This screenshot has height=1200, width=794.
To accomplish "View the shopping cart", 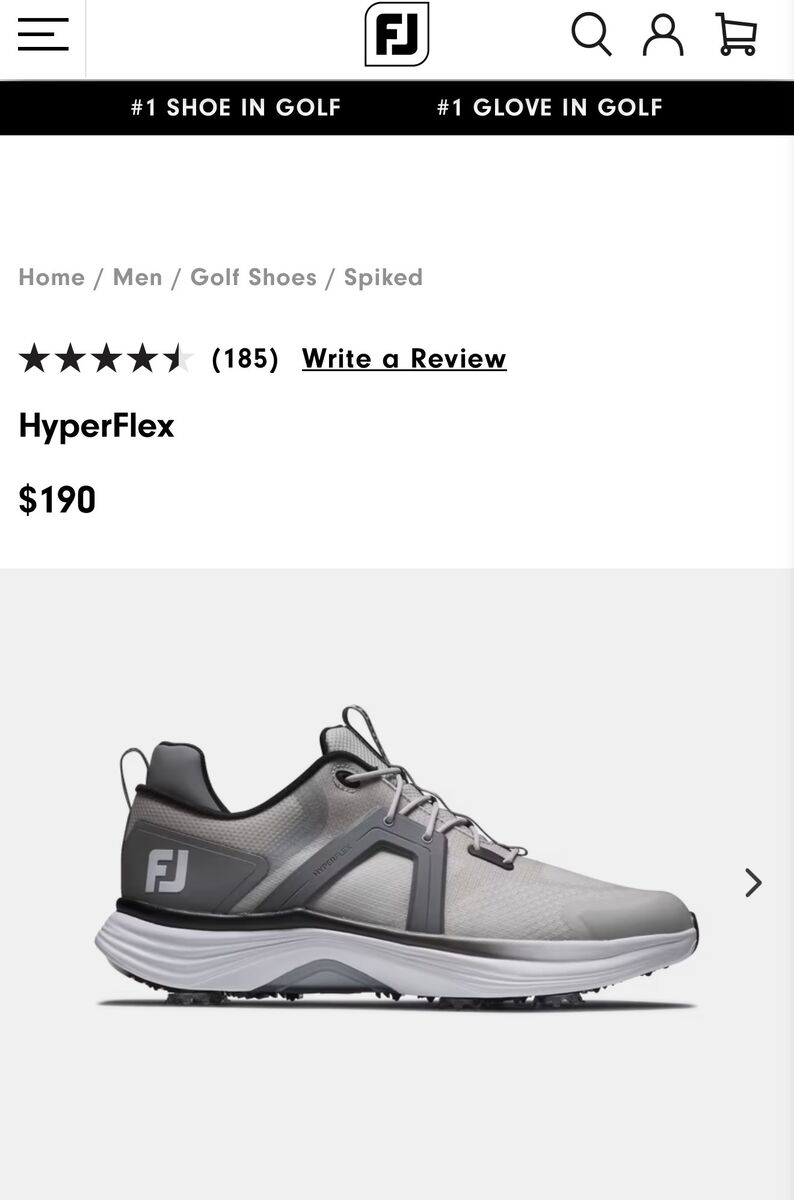I will coord(737,35).
